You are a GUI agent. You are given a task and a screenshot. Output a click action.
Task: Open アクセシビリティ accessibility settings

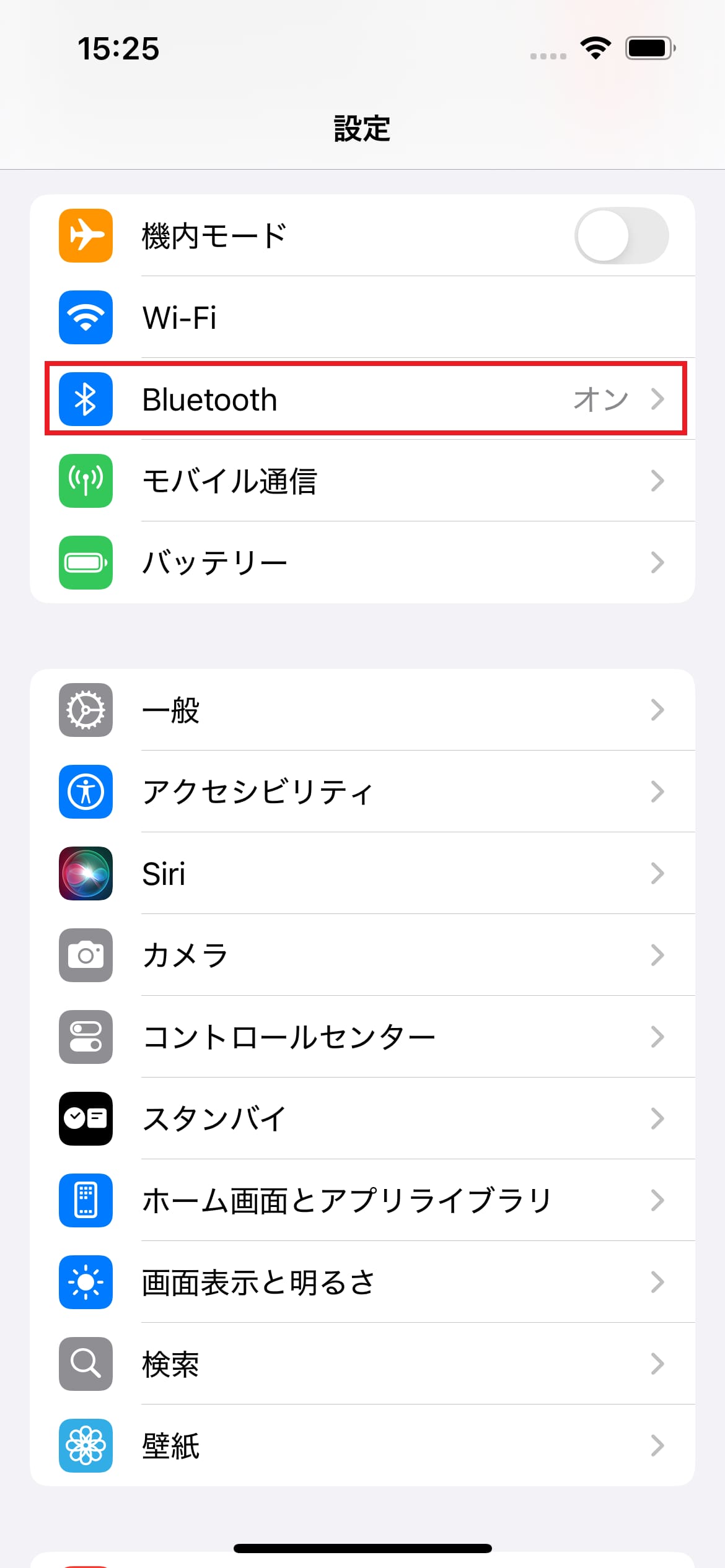(362, 792)
